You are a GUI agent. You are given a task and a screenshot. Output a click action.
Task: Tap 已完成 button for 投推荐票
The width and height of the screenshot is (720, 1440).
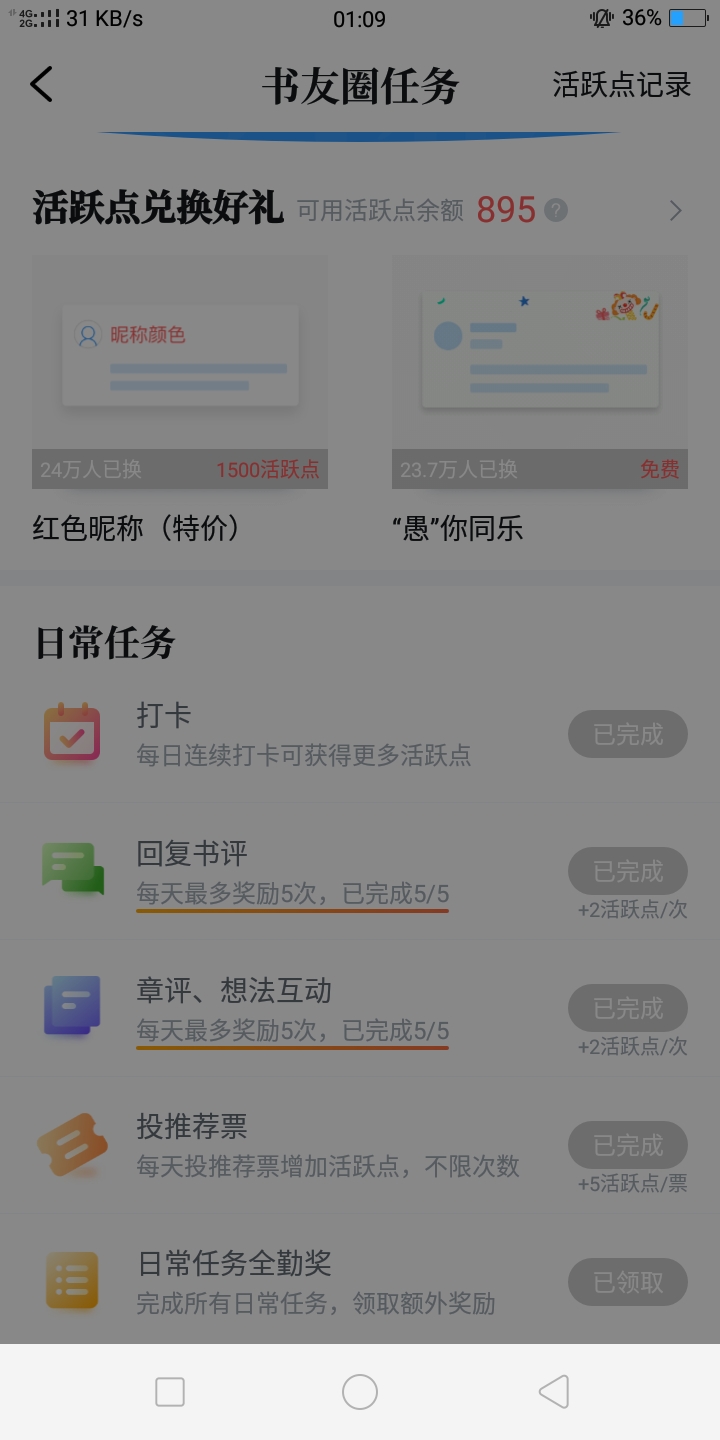[x=628, y=1145]
